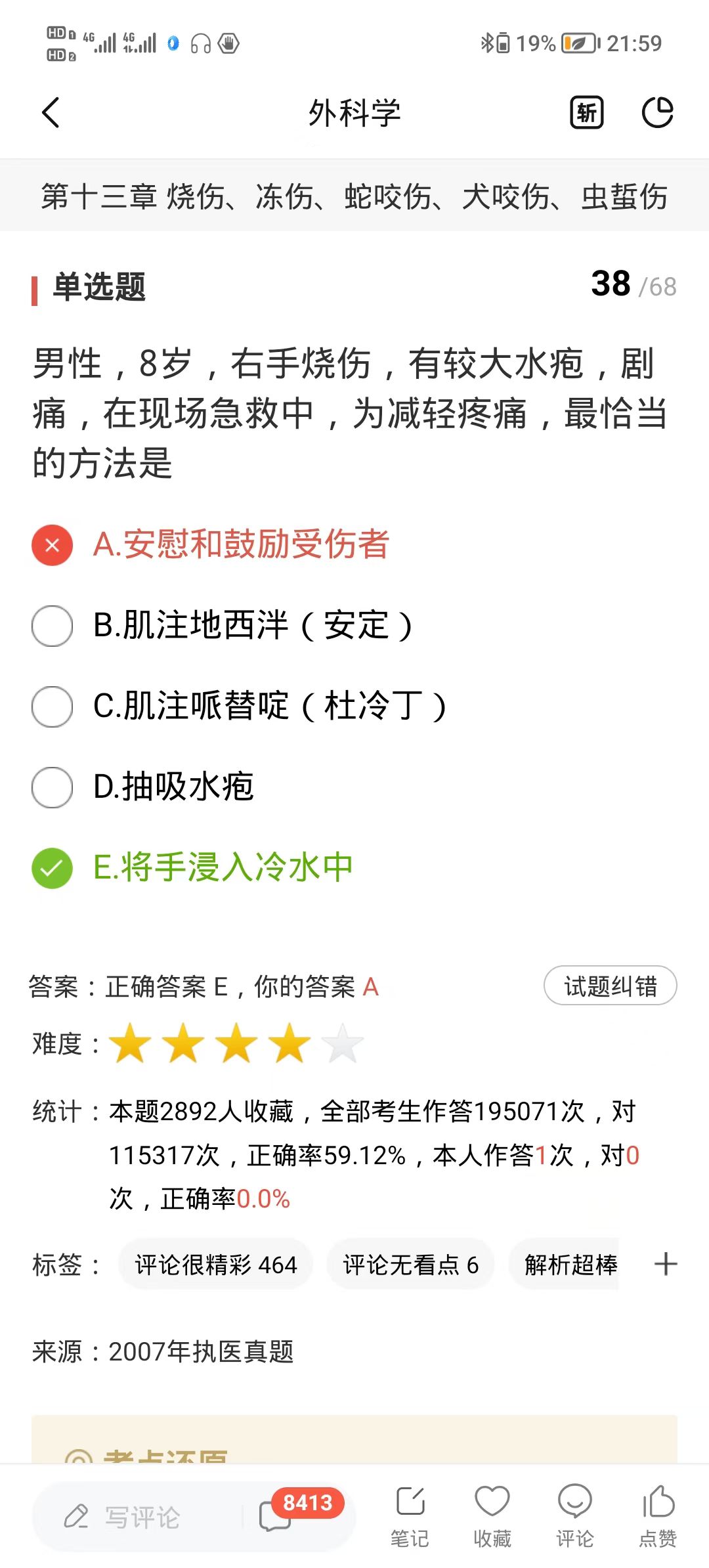Tap the 评论无看点 6 tag
The image size is (709, 1568).
410,1265
